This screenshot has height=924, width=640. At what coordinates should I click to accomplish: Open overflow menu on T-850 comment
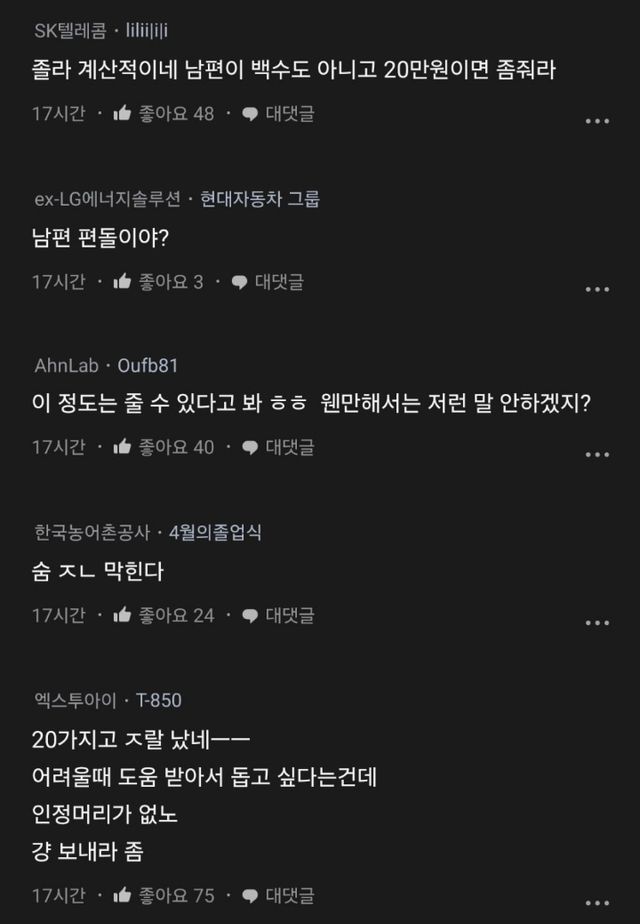pyautogui.click(x=597, y=902)
